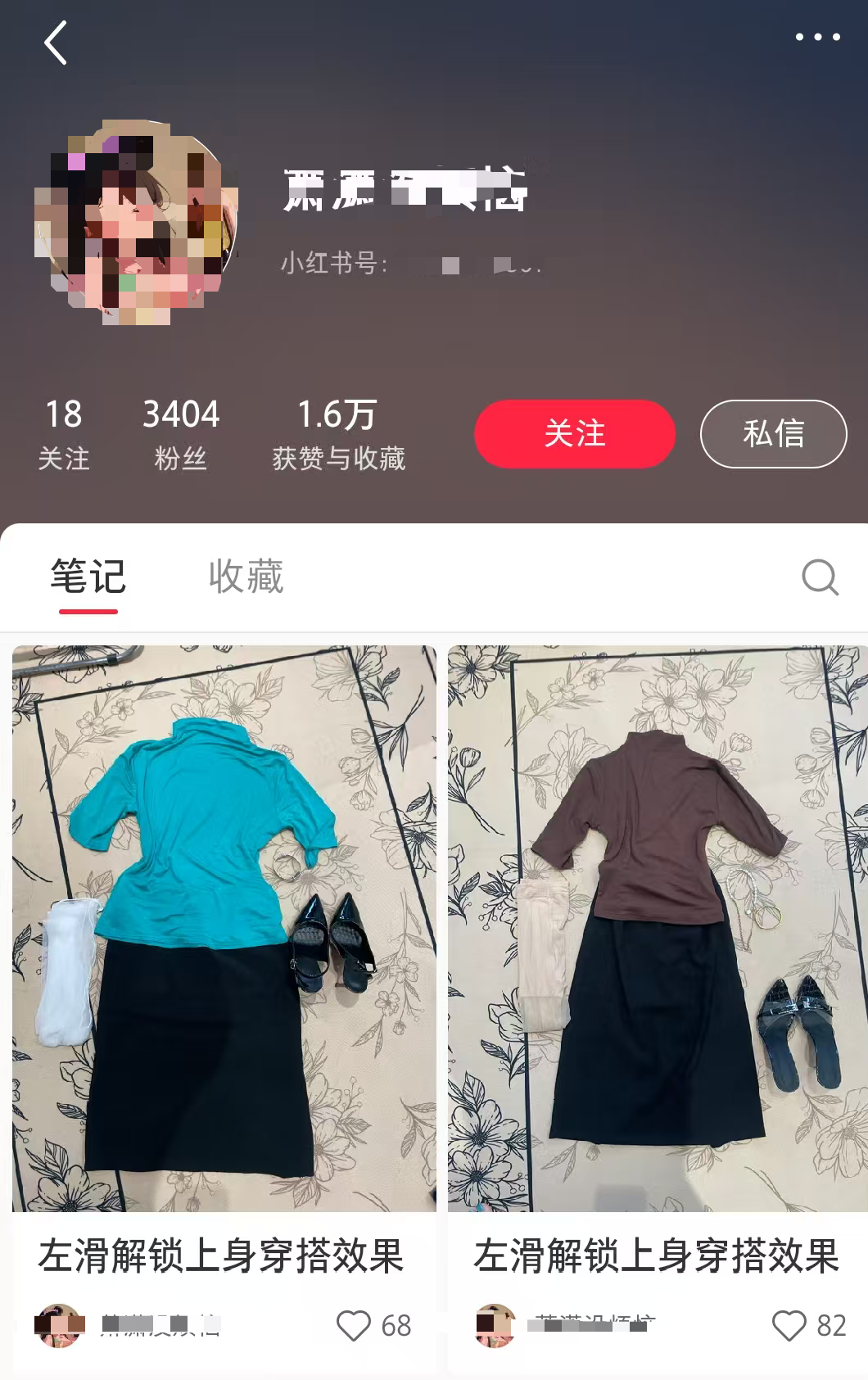Open the three-dot overflow menu

tap(817, 37)
